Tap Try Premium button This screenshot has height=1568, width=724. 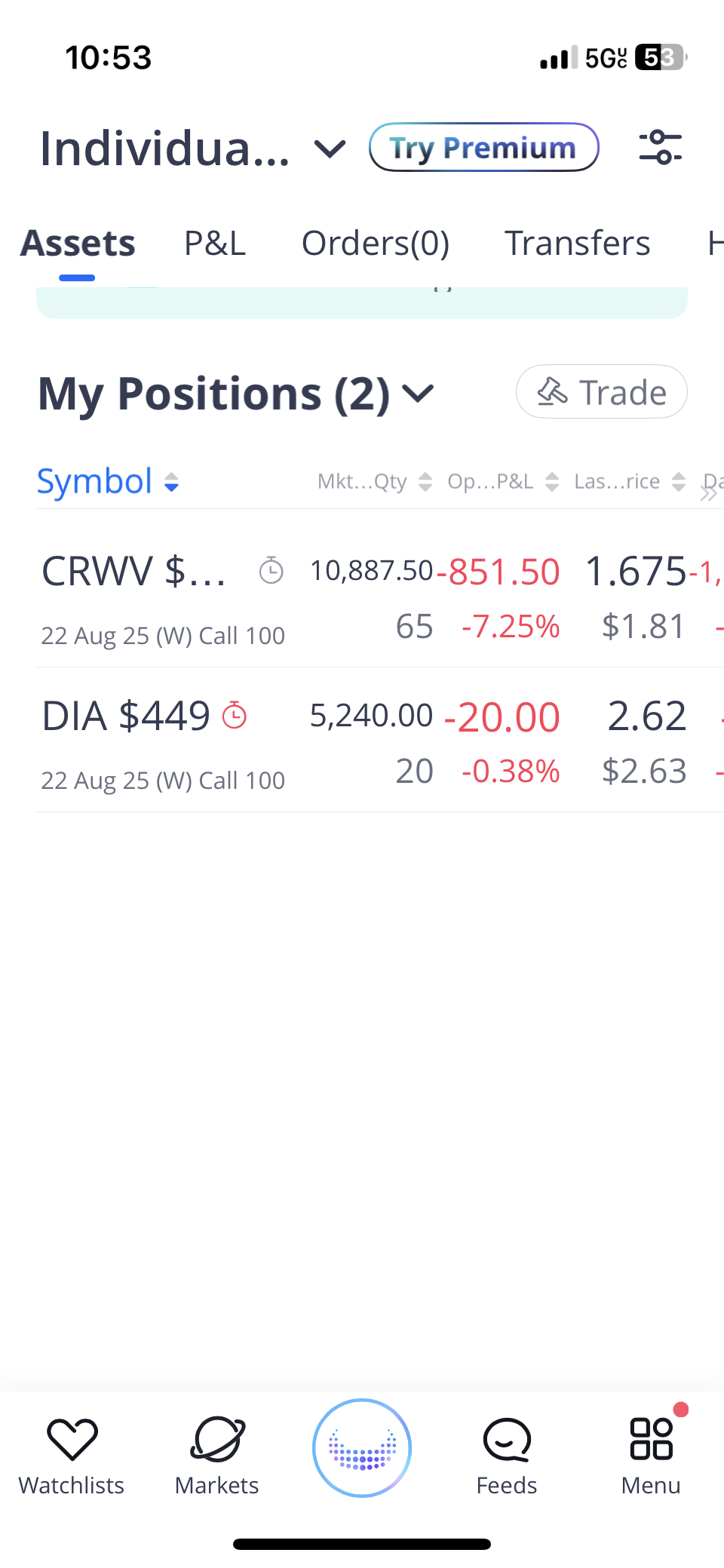click(483, 147)
